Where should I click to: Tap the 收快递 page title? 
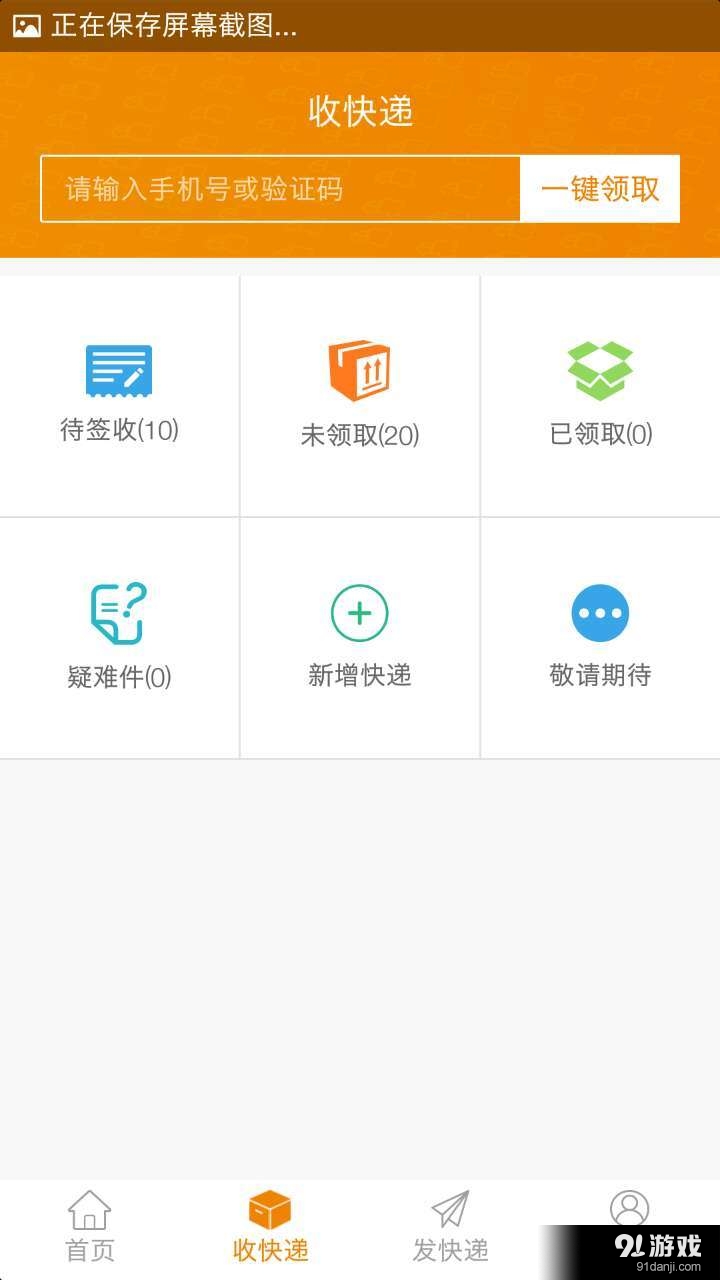point(360,113)
